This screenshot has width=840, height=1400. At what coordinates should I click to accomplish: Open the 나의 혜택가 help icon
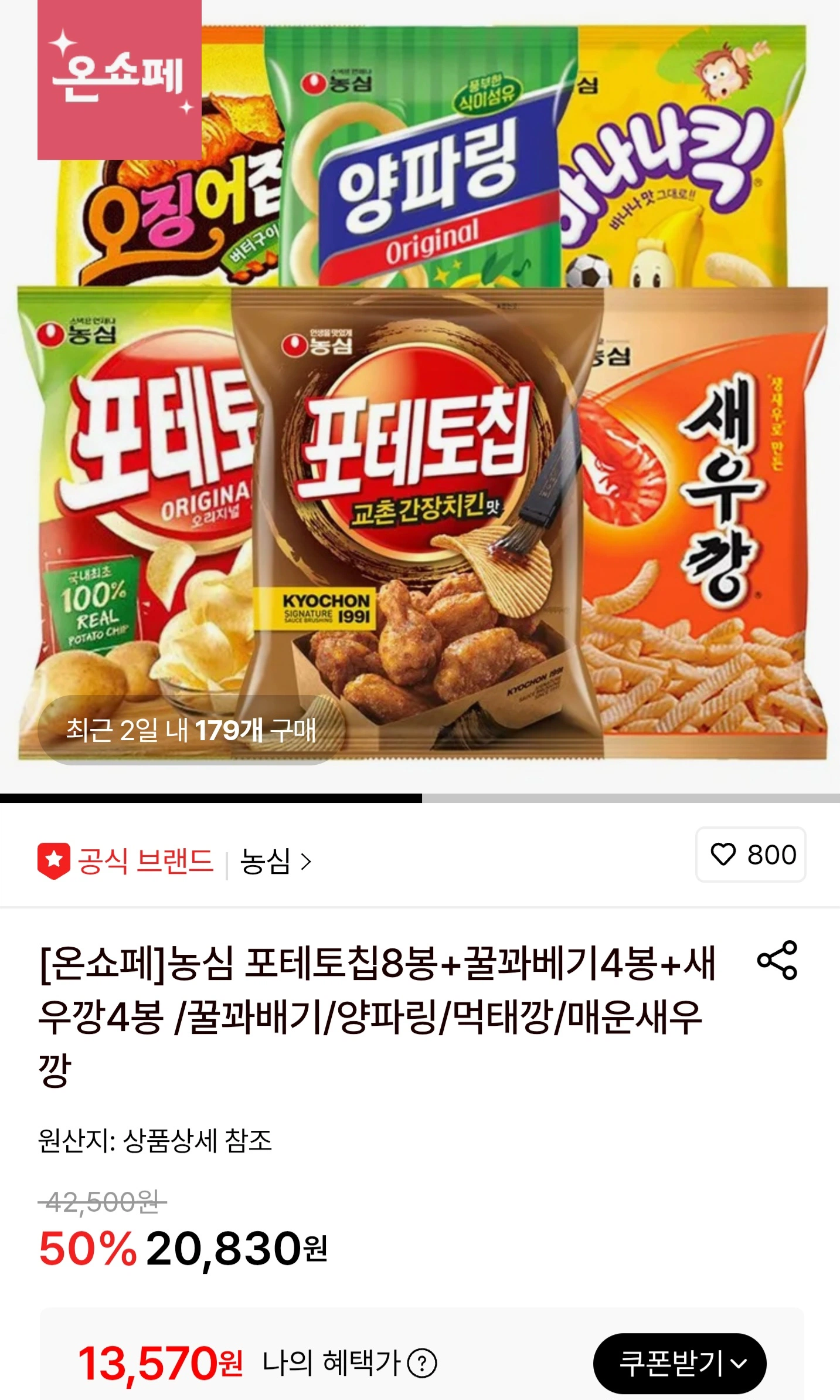[x=422, y=1363]
